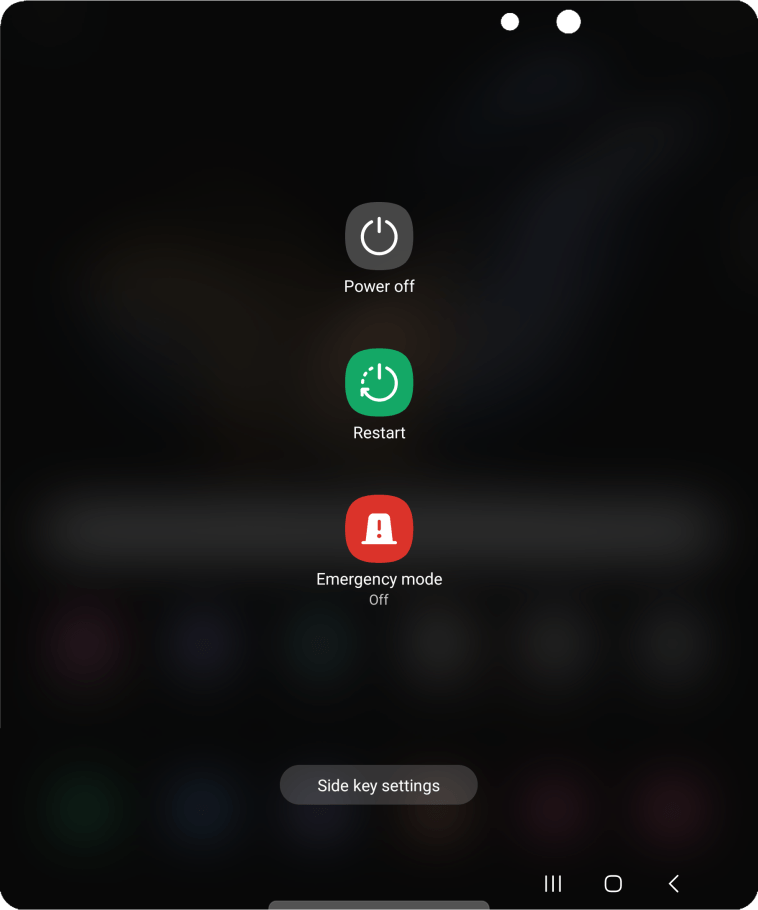
Task: Enable Emergency mode
Action: 379,530
